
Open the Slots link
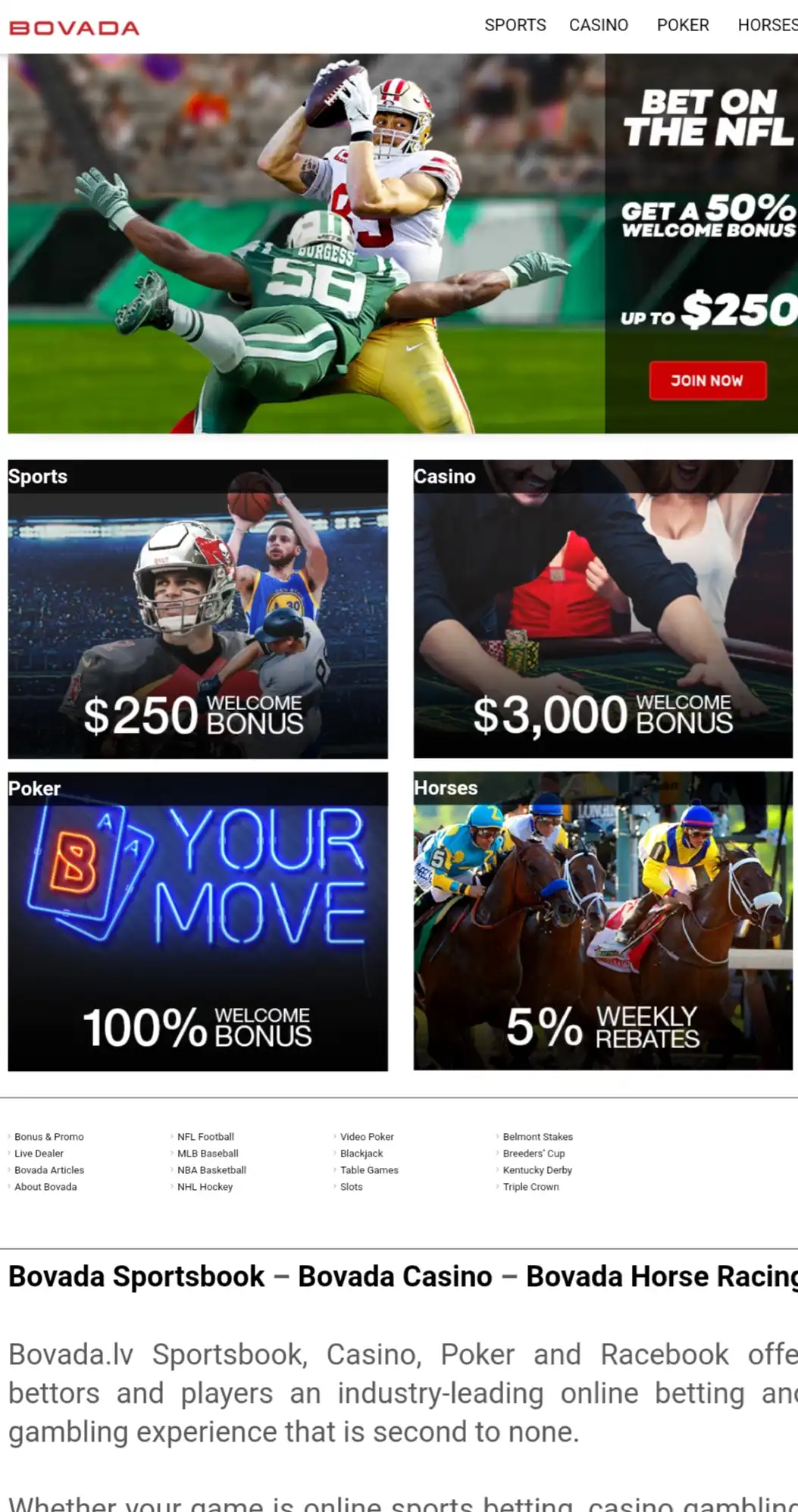(351, 1186)
